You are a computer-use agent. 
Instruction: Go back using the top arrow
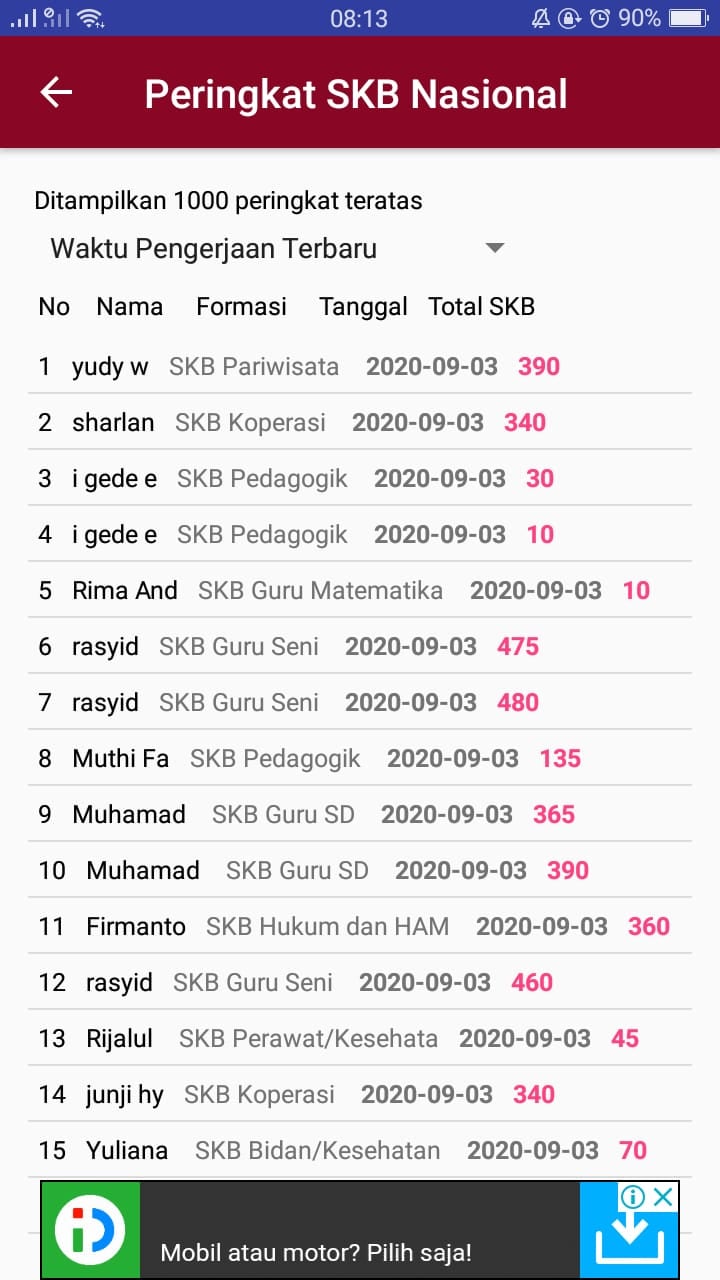pyautogui.click(x=56, y=93)
